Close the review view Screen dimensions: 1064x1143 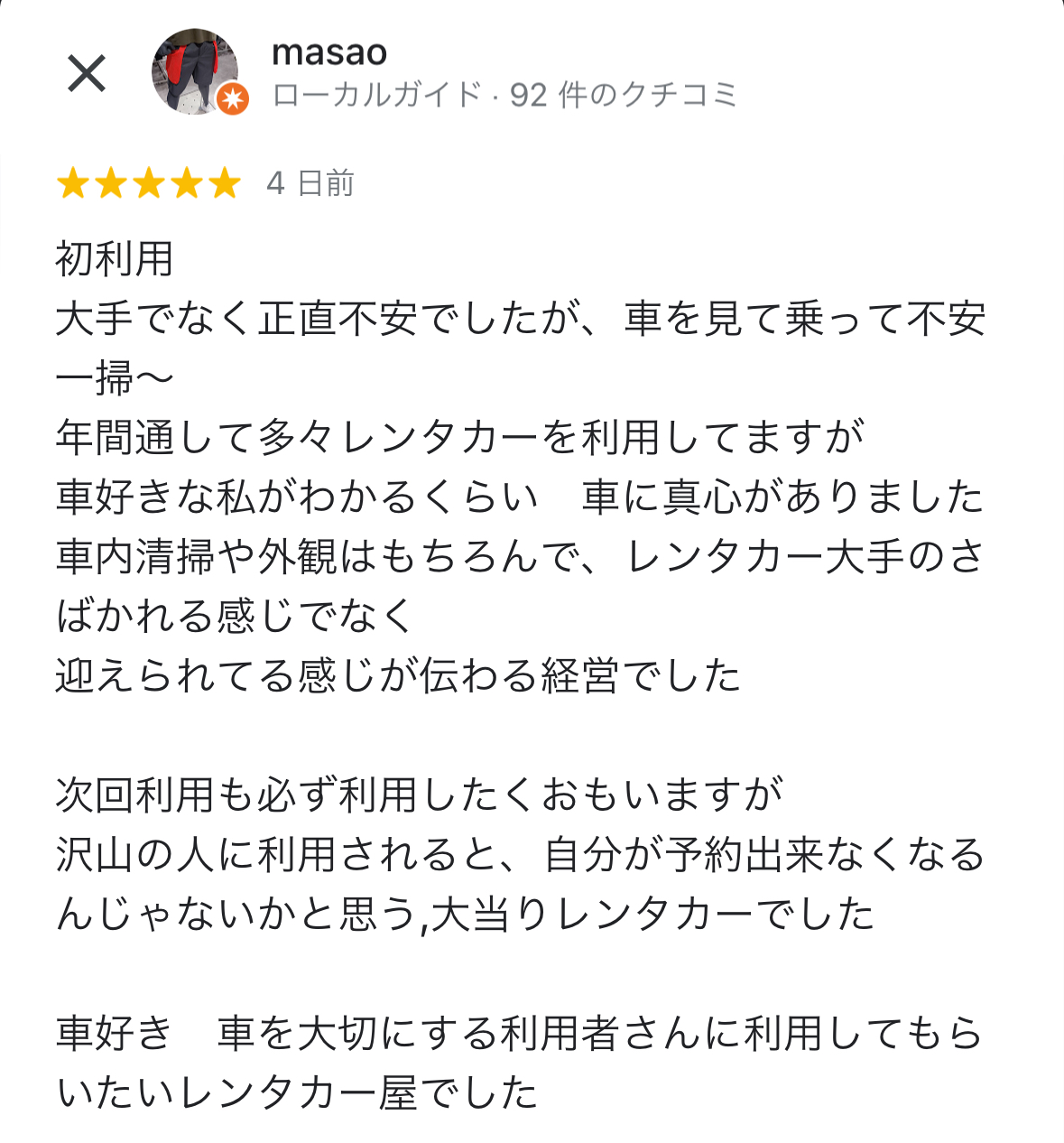coord(87,73)
